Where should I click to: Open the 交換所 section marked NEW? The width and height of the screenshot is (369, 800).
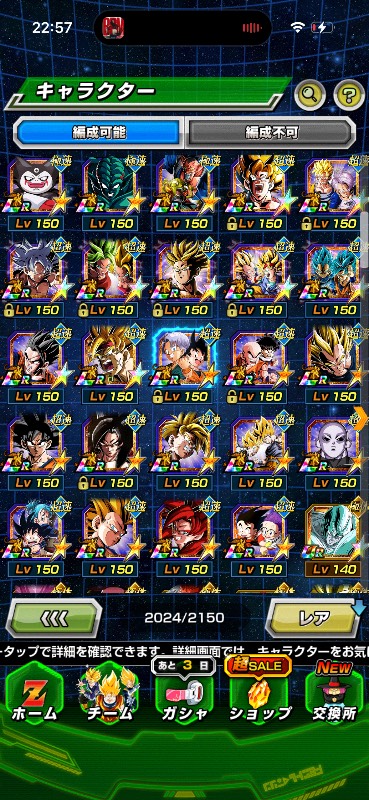click(334, 695)
